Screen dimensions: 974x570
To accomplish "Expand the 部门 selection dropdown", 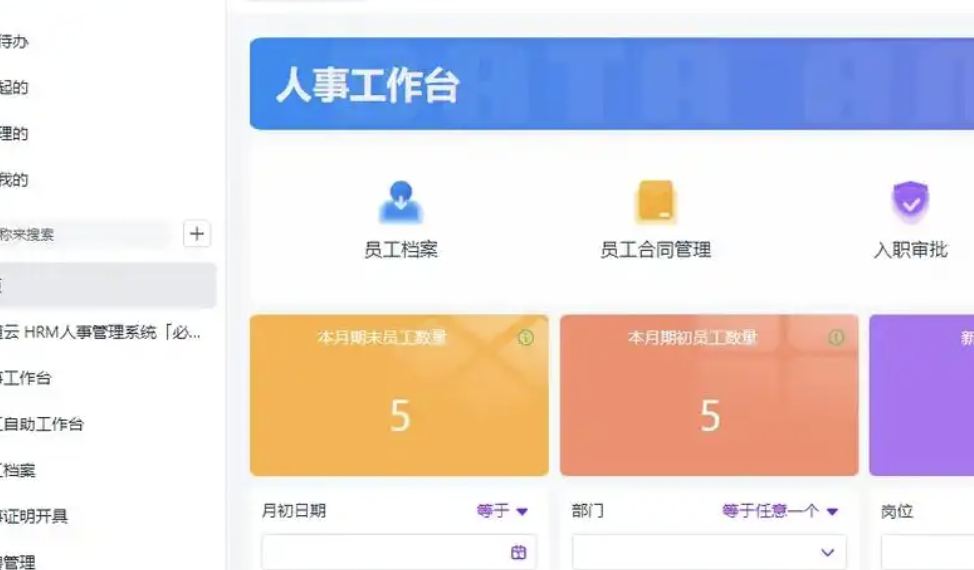I will [709, 552].
